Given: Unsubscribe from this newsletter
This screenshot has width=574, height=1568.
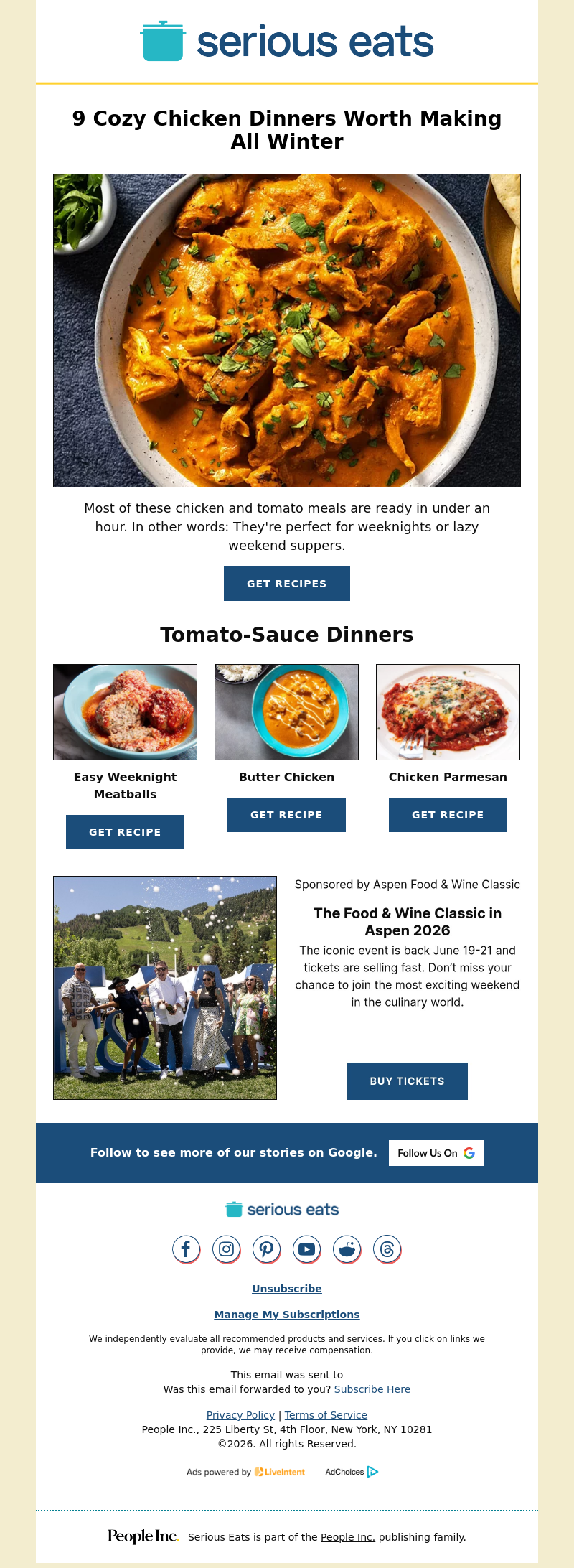Looking at the screenshot, I should coord(286,1289).
